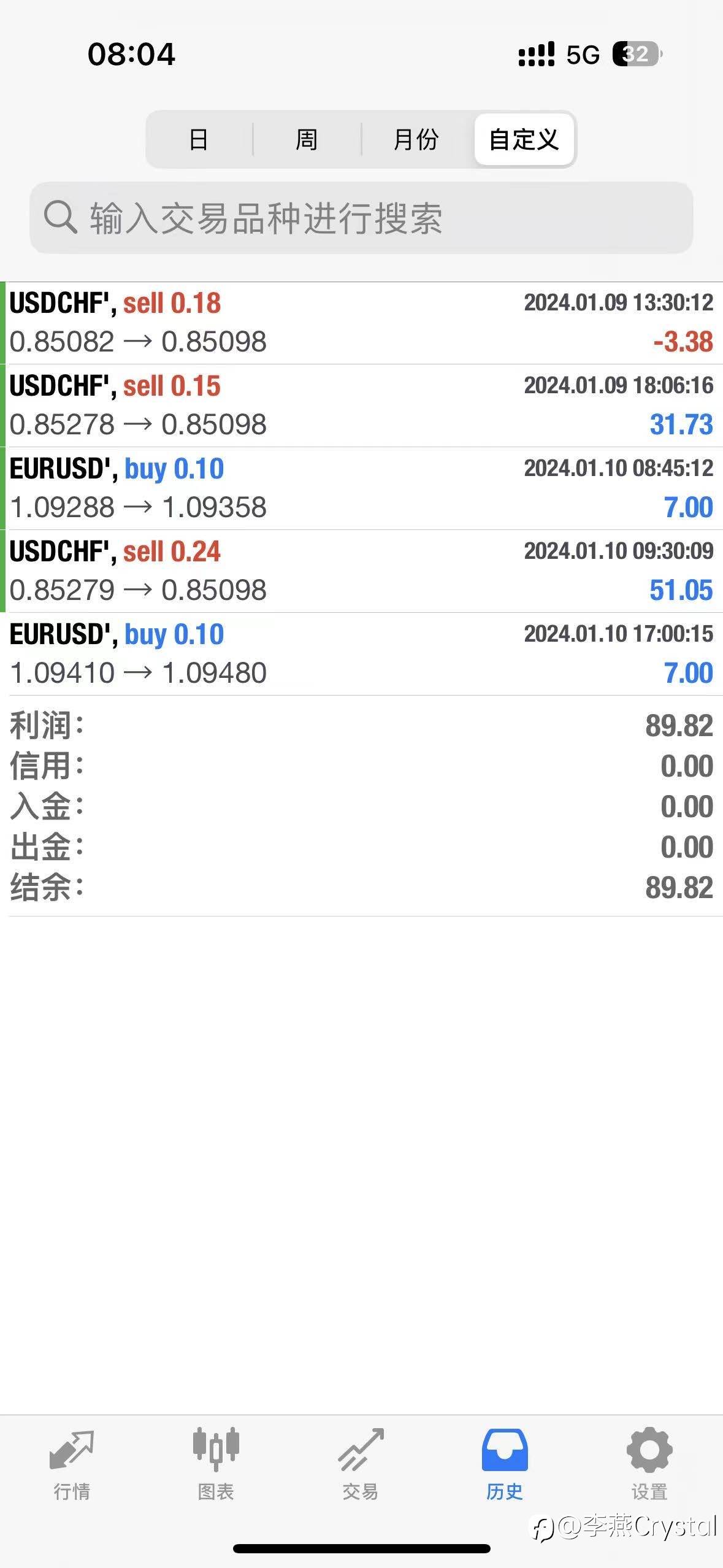Viewport: 723px width, 1568px height.
Task: Open the EURUSD buy trade at 17:00:15
Action: tap(361, 654)
